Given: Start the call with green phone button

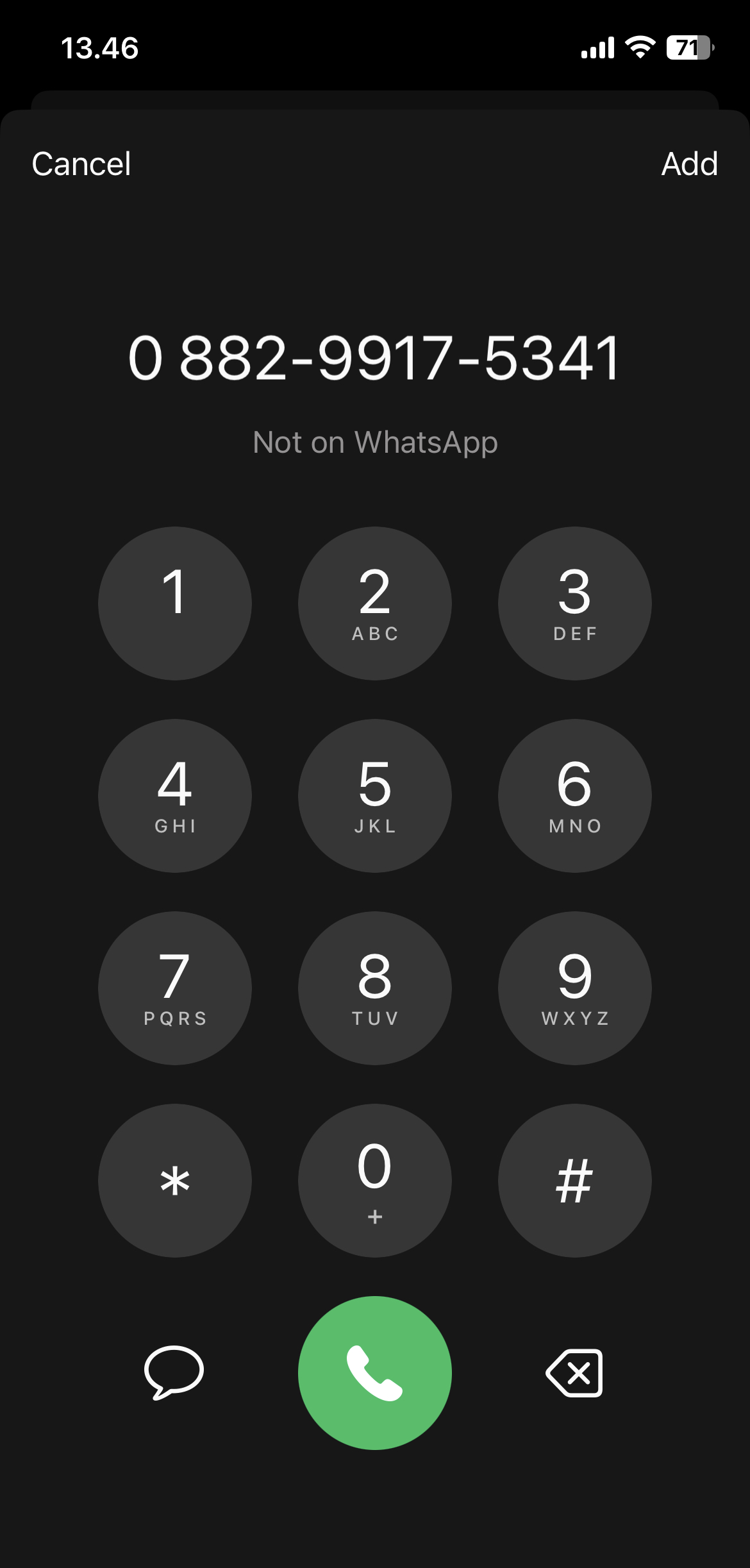Looking at the screenshot, I should [x=375, y=1373].
